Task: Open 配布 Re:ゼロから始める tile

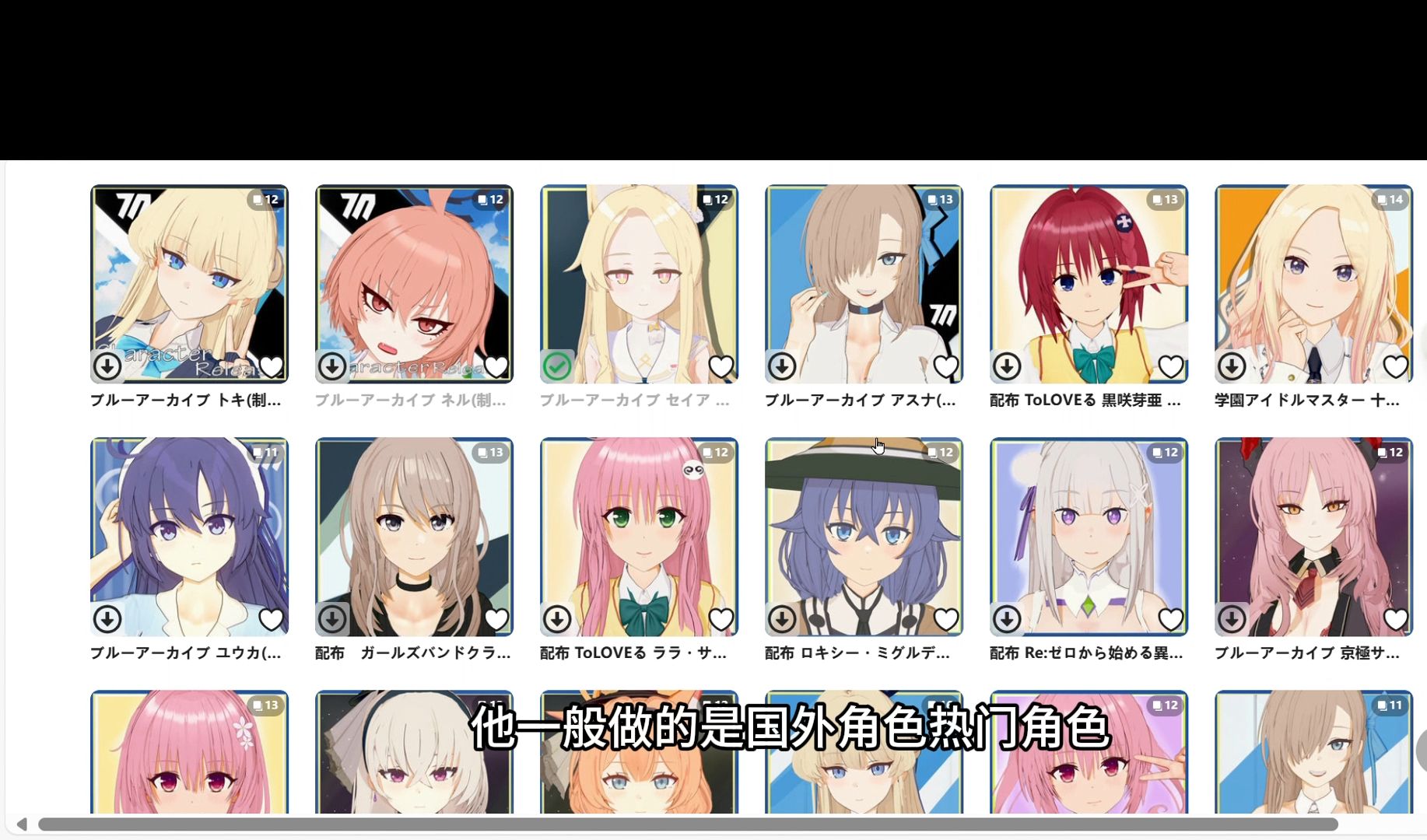Action: 1089,537
